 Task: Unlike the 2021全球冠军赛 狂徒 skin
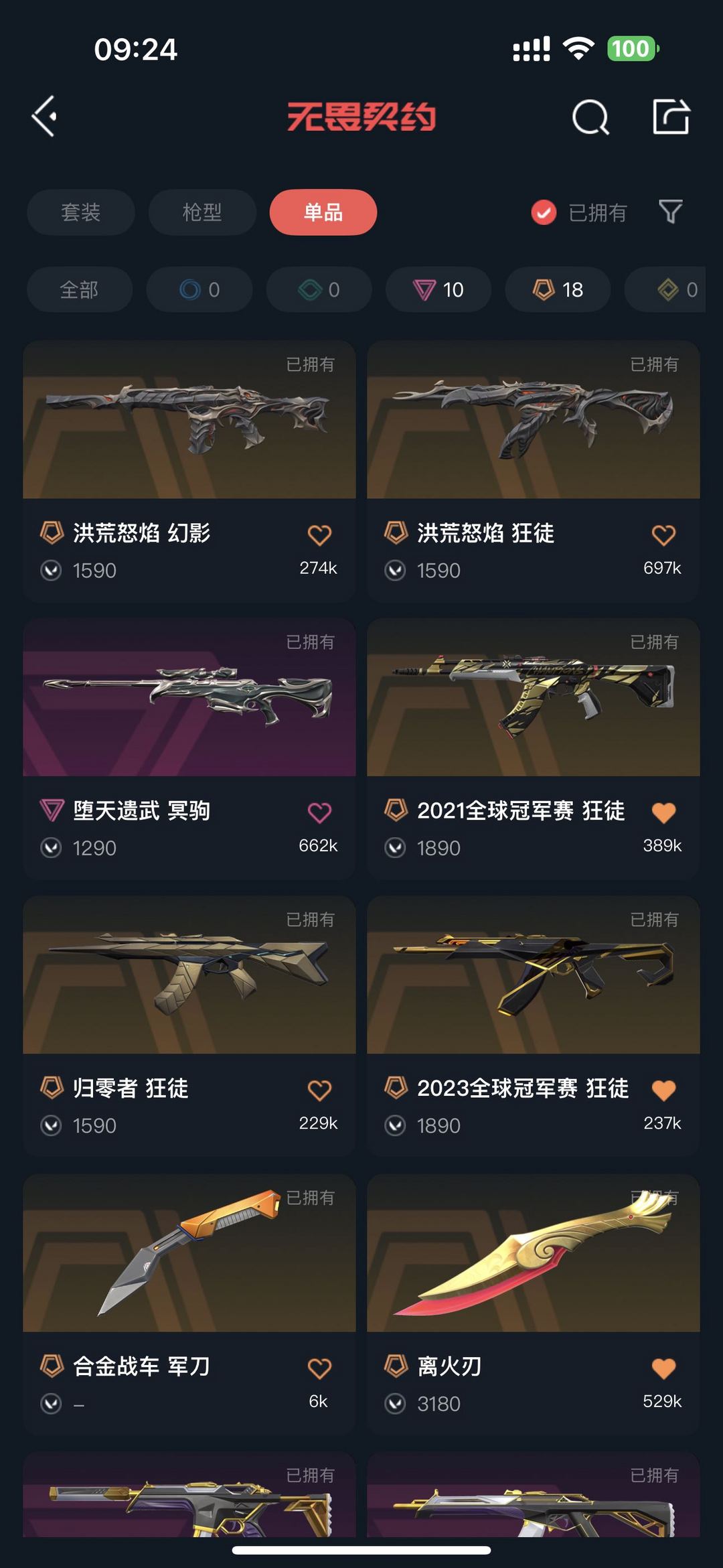click(x=663, y=812)
